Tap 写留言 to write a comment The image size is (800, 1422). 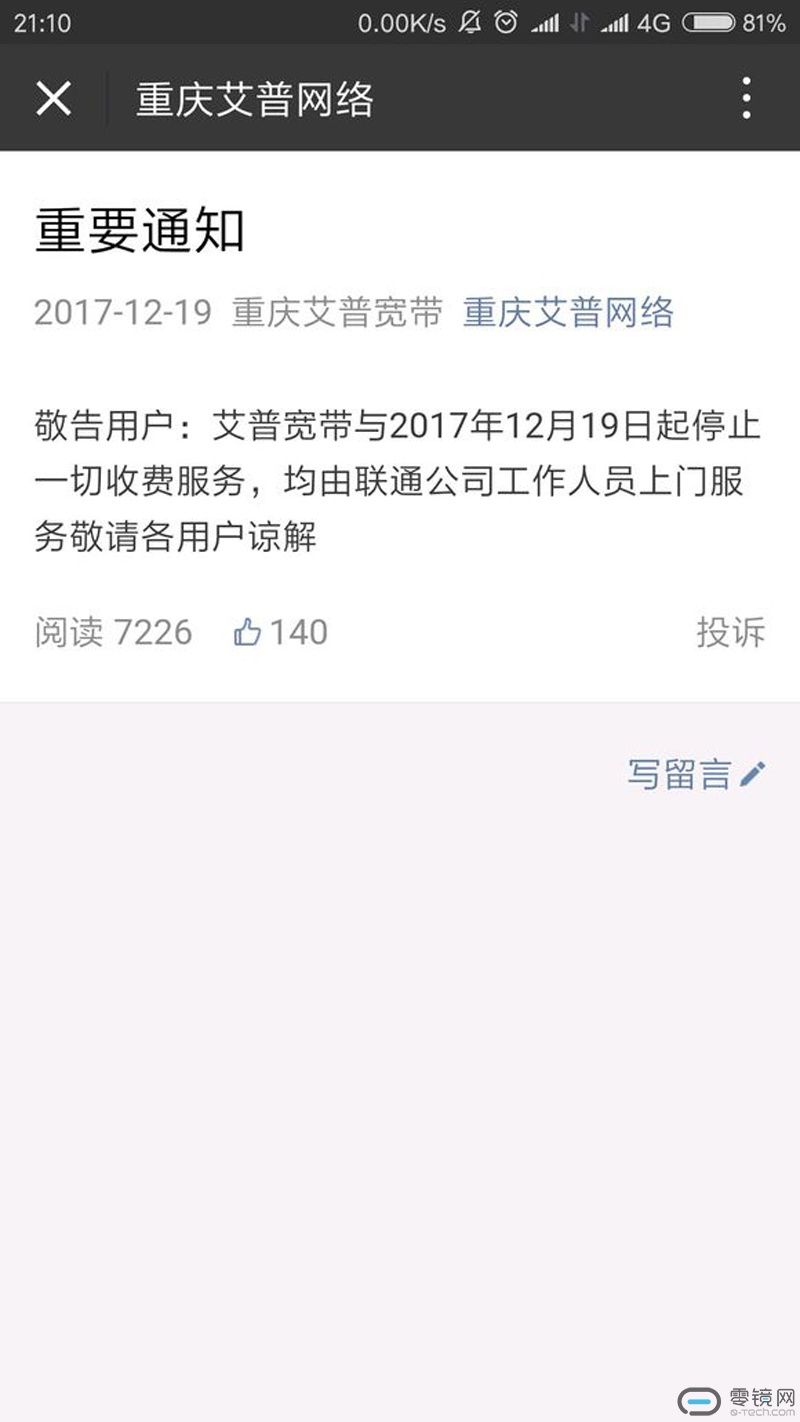(696, 774)
